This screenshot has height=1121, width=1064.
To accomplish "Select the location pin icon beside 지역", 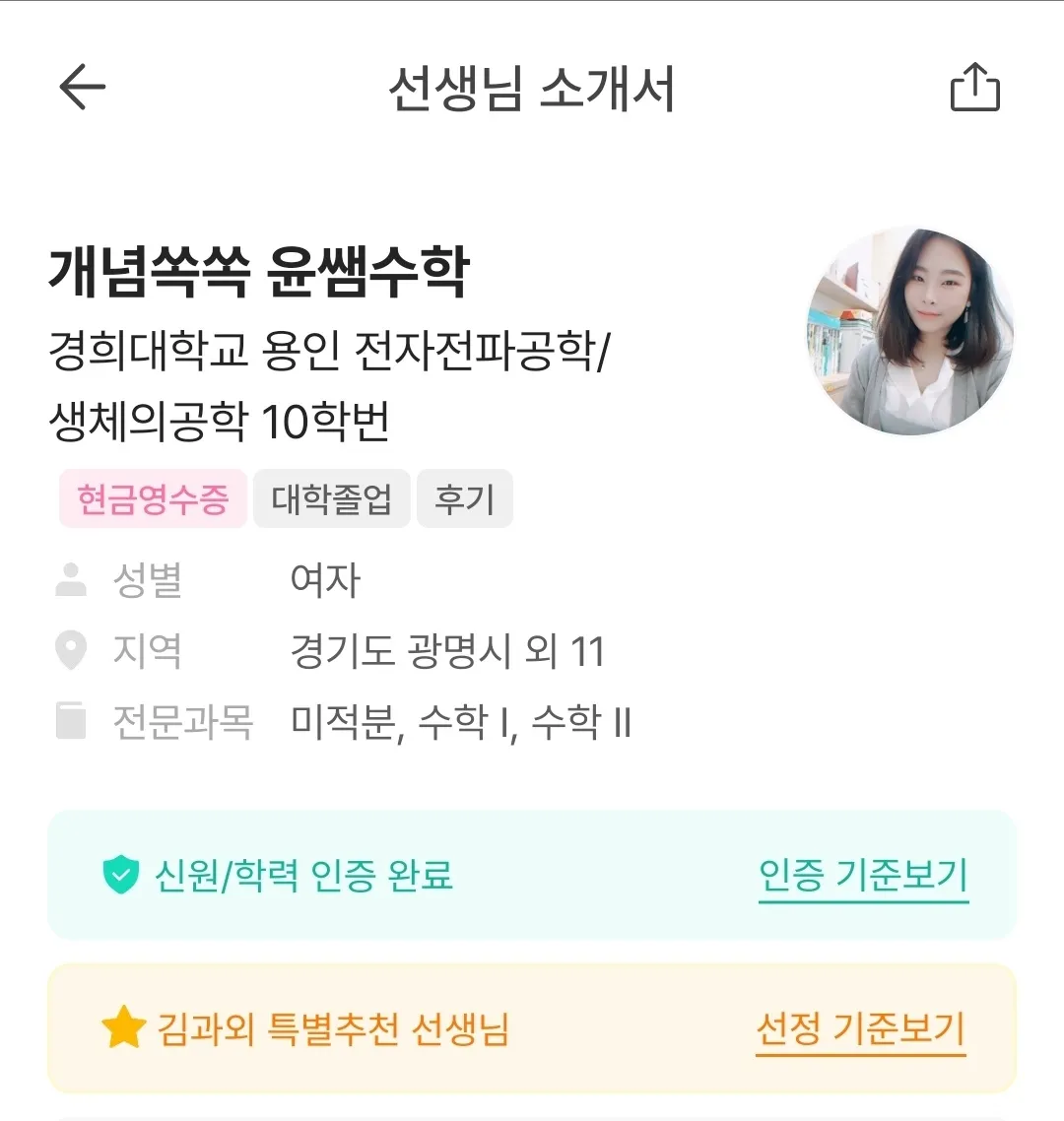I will (71, 651).
